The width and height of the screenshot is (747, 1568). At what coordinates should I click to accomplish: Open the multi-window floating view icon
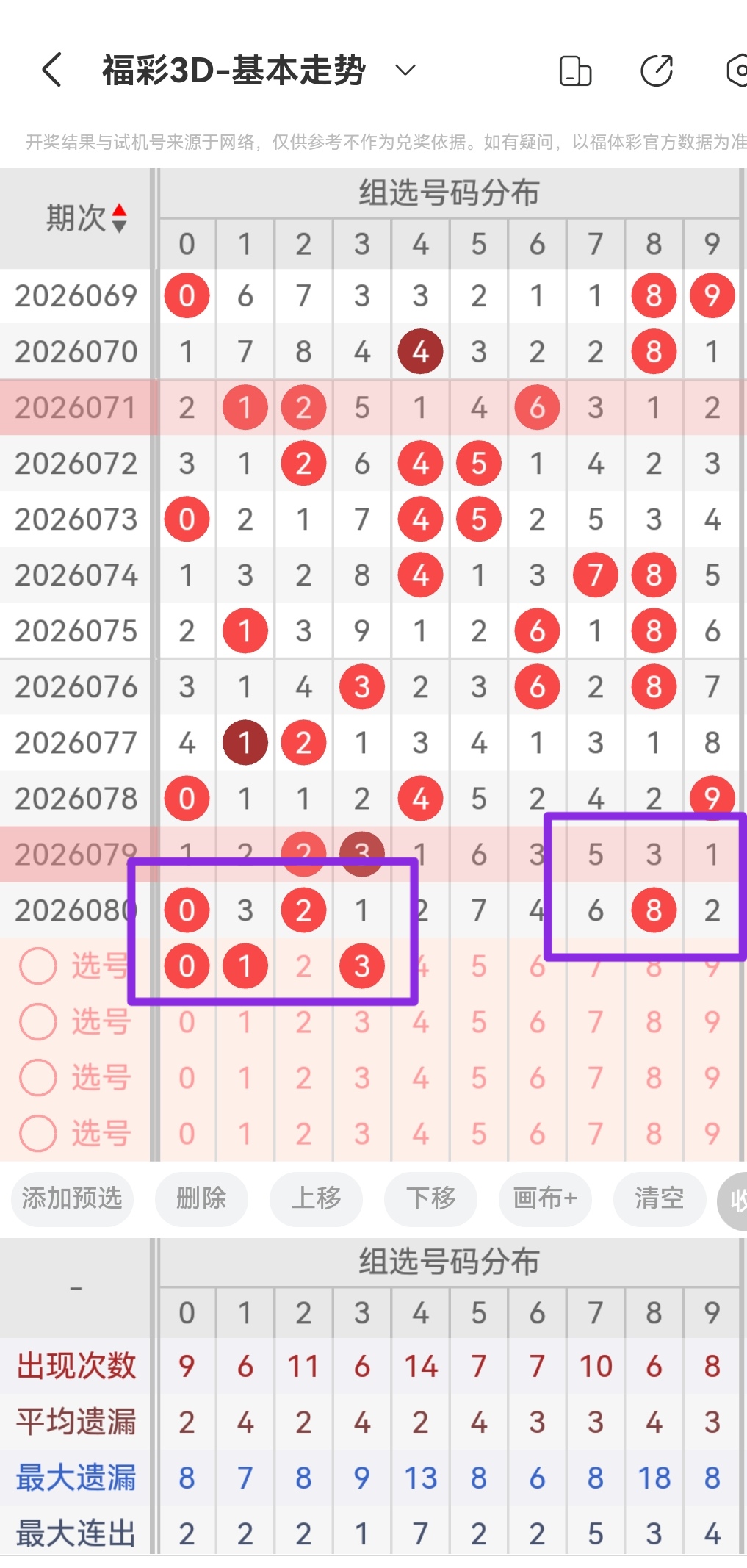tap(576, 70)
